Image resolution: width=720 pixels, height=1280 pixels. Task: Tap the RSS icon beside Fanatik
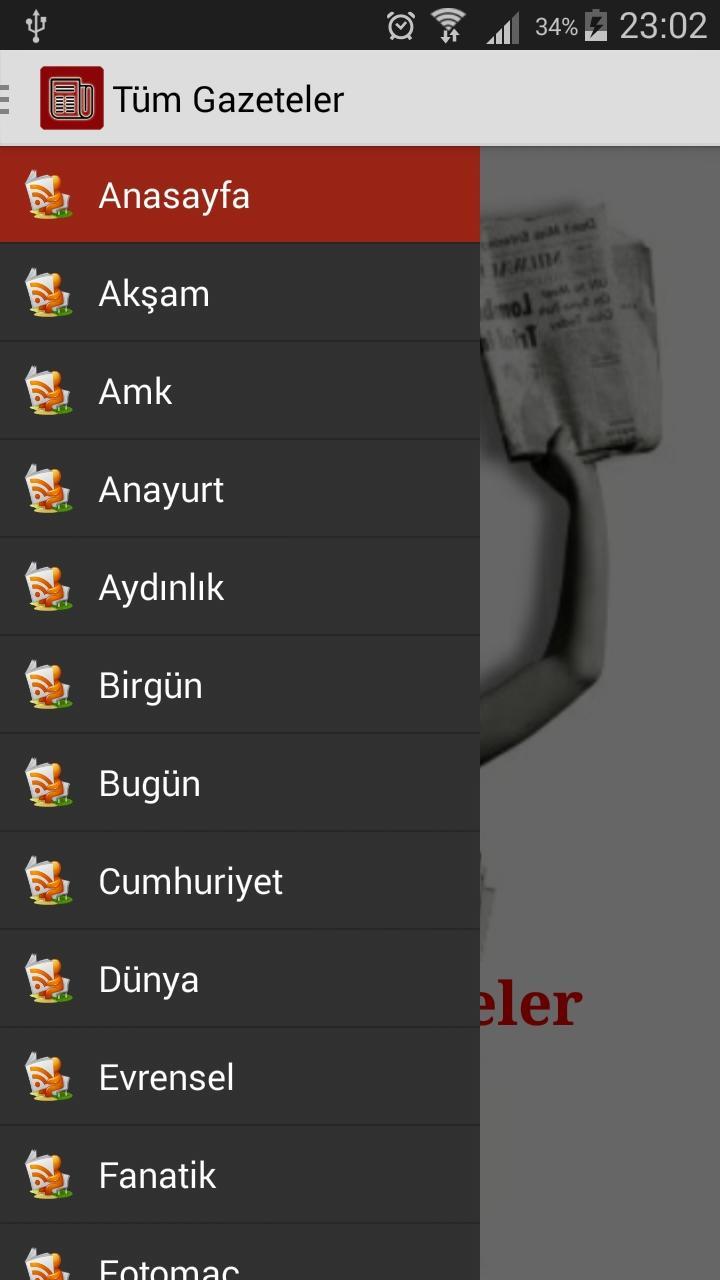[47, 1174]
